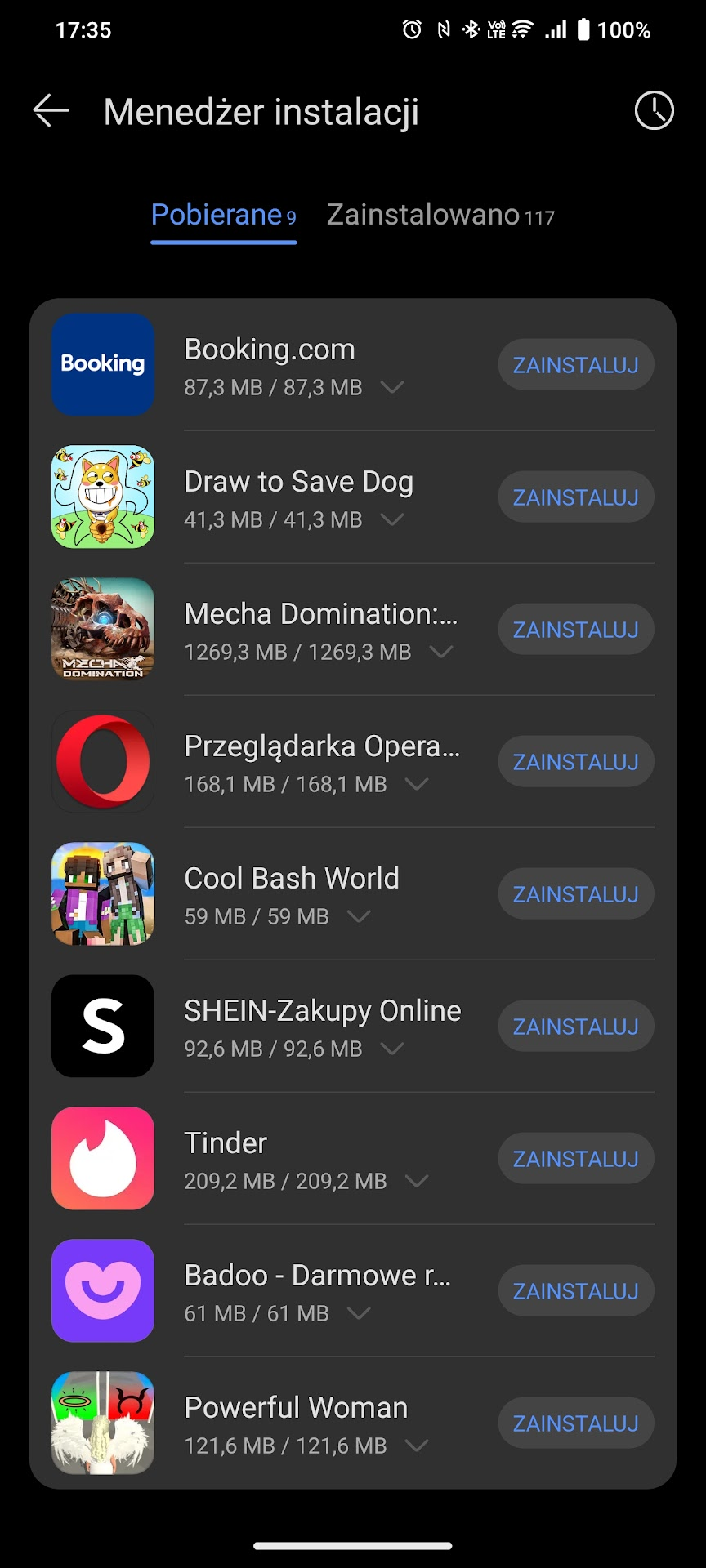The height and width of the screenshot is (1568, 706).
Task: Install Powerful Woman
Action: (x=575, y=1423)
